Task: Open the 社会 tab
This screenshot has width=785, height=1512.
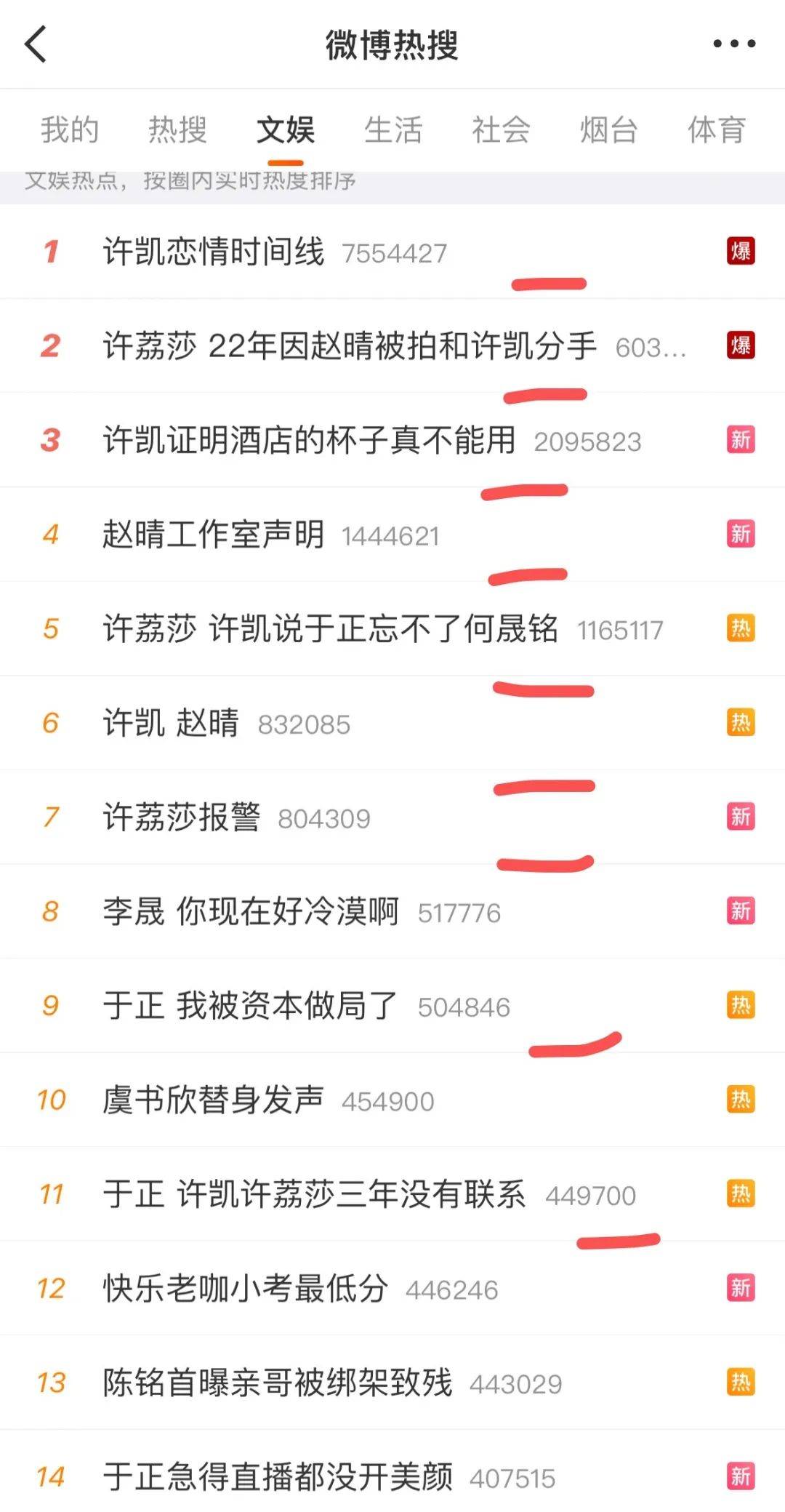Action: coord(500,131)
